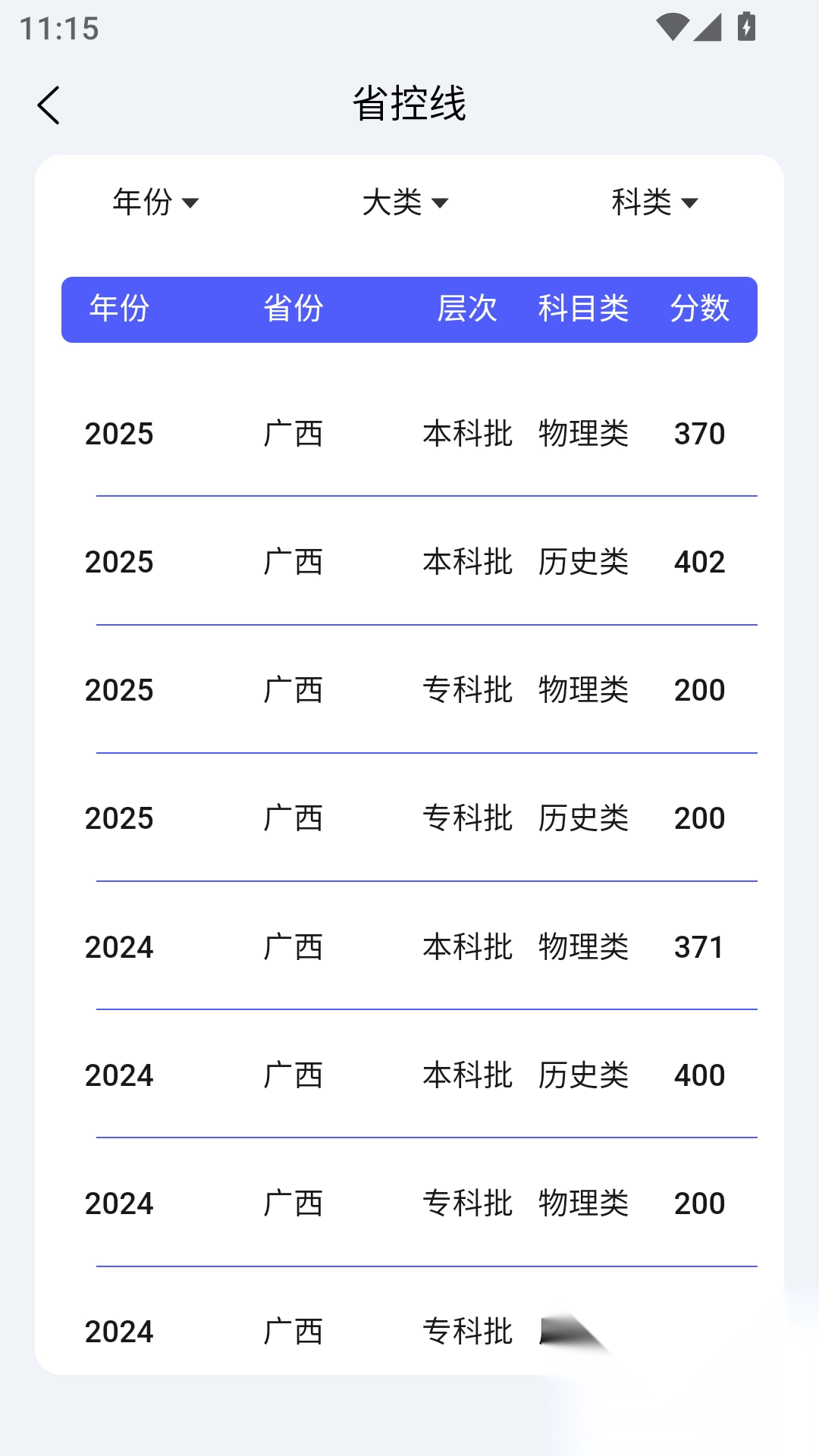Tap the clock showing 11:15
Viewport: 819px width, 1456px height.
[56, 29]
